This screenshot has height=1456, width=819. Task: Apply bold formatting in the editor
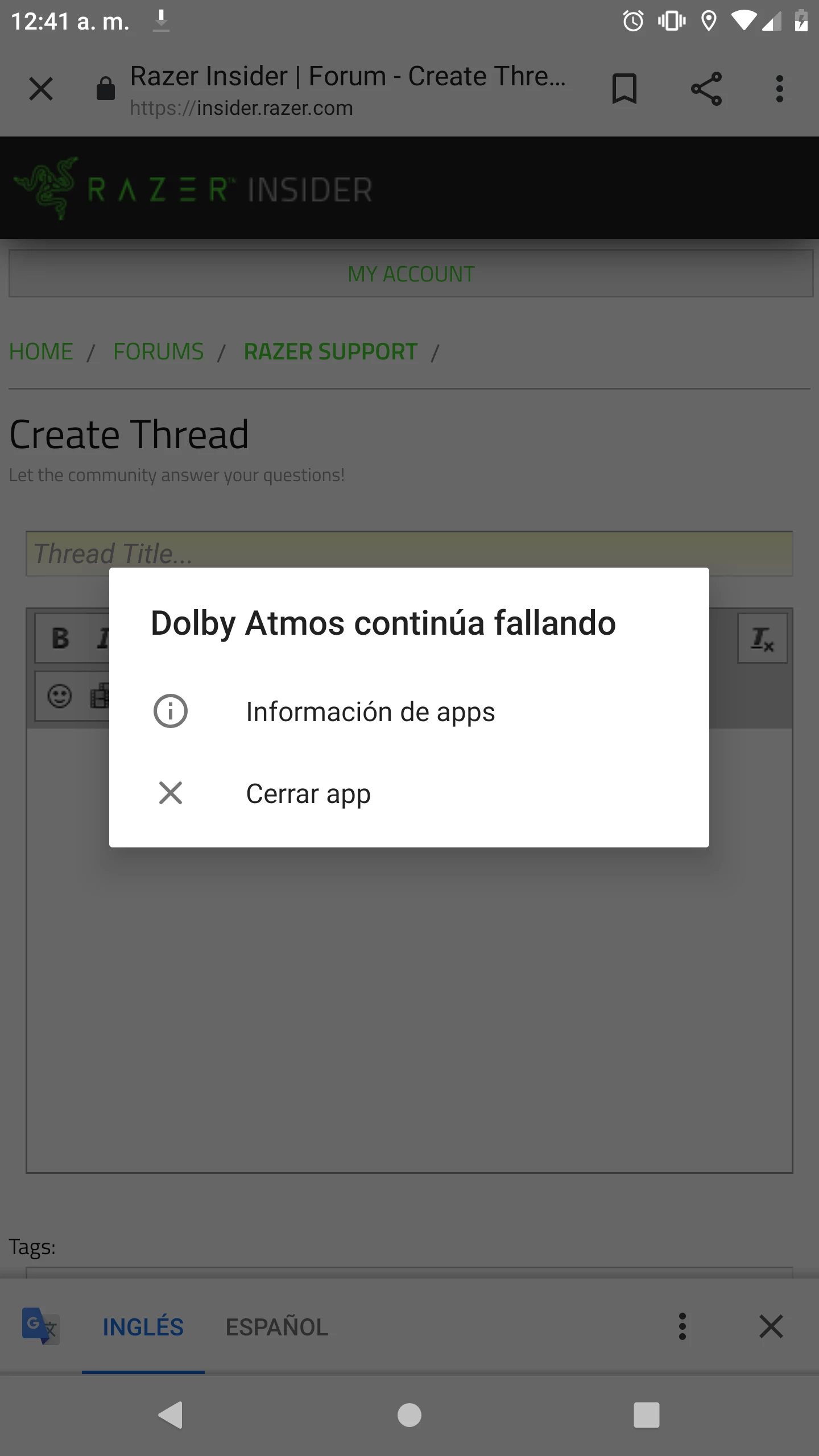click(x=60, y=638)
